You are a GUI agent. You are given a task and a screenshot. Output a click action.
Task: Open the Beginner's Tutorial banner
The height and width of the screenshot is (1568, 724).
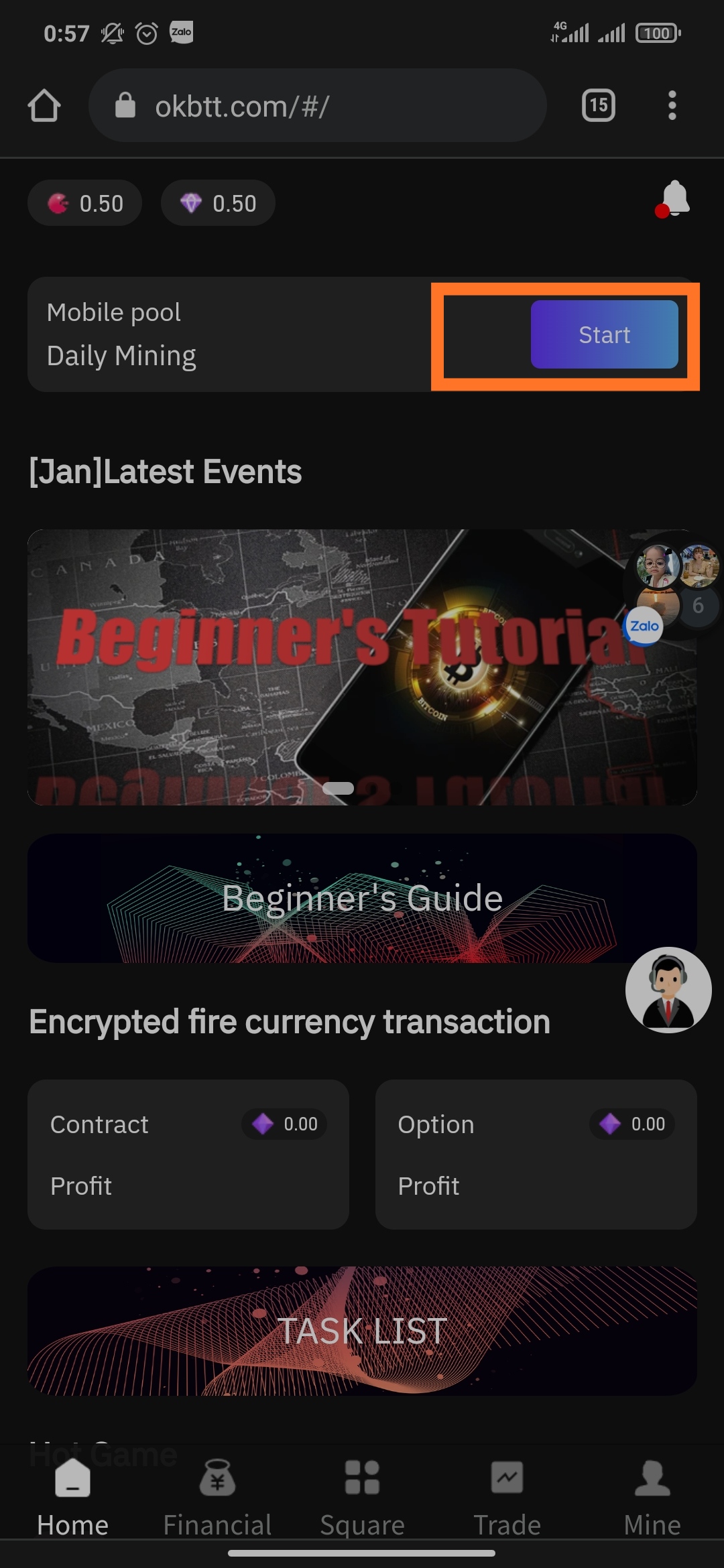pos(322,667)
